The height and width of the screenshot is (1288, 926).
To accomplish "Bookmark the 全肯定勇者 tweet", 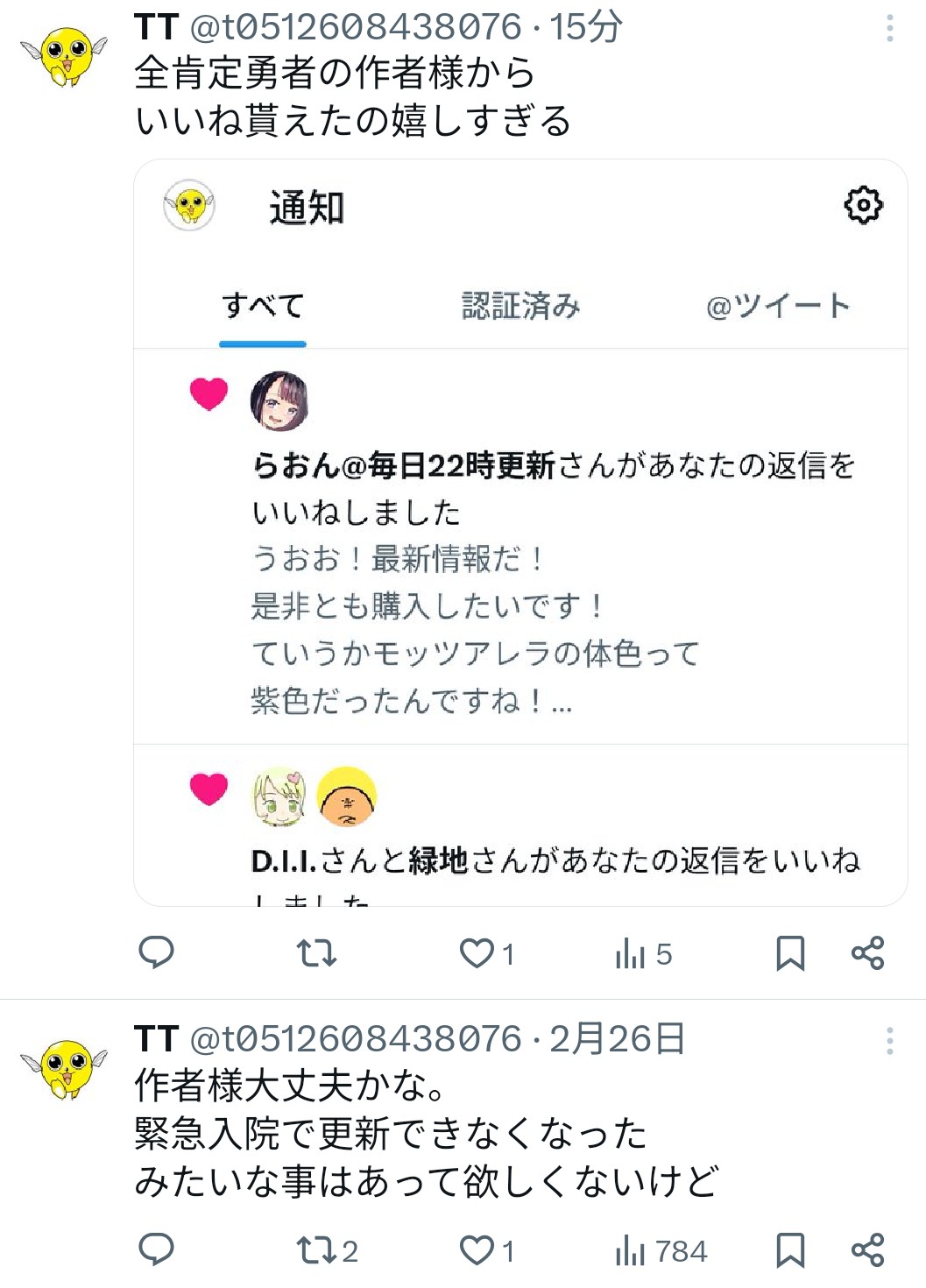I will click(x=790, y=952).
